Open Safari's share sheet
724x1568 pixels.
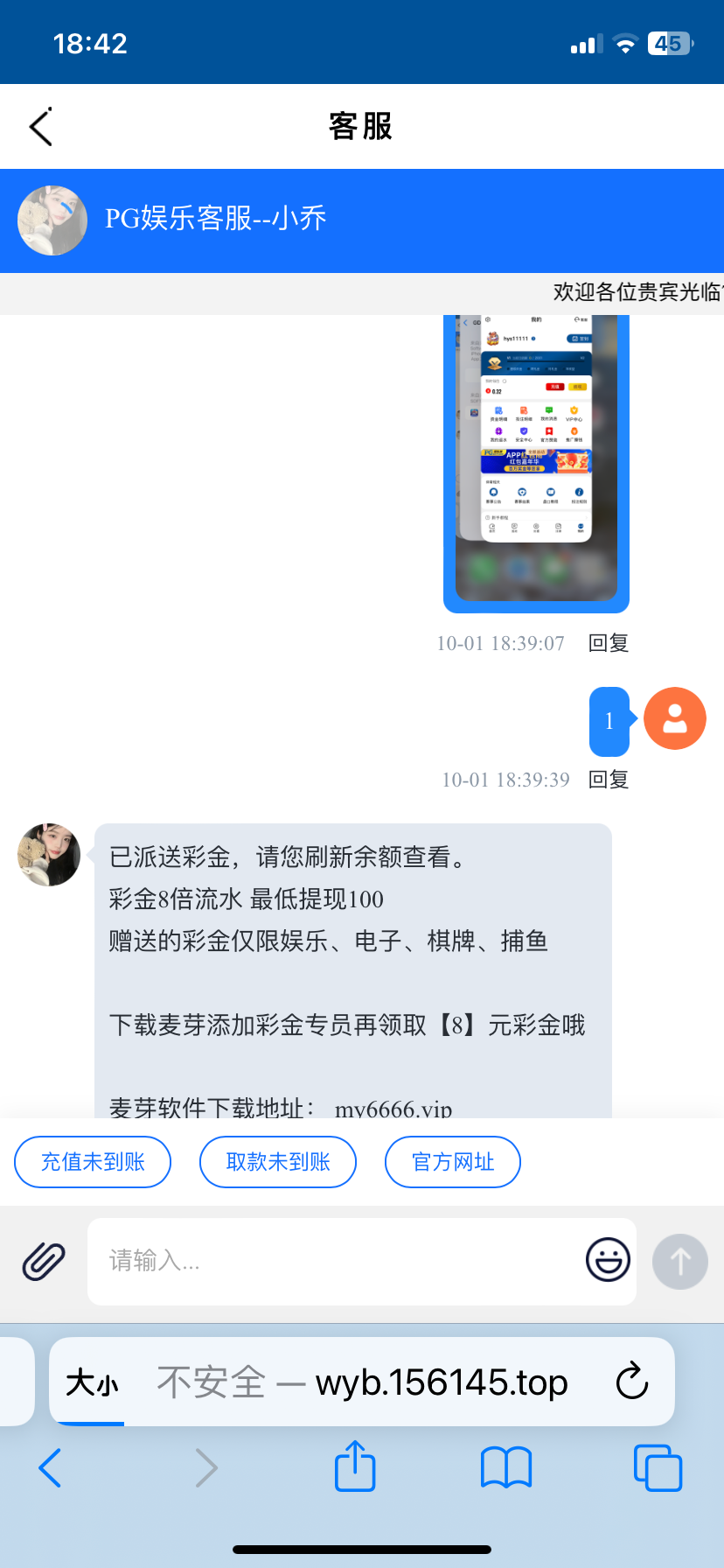pyautogui.click(x=355, y=1467)
